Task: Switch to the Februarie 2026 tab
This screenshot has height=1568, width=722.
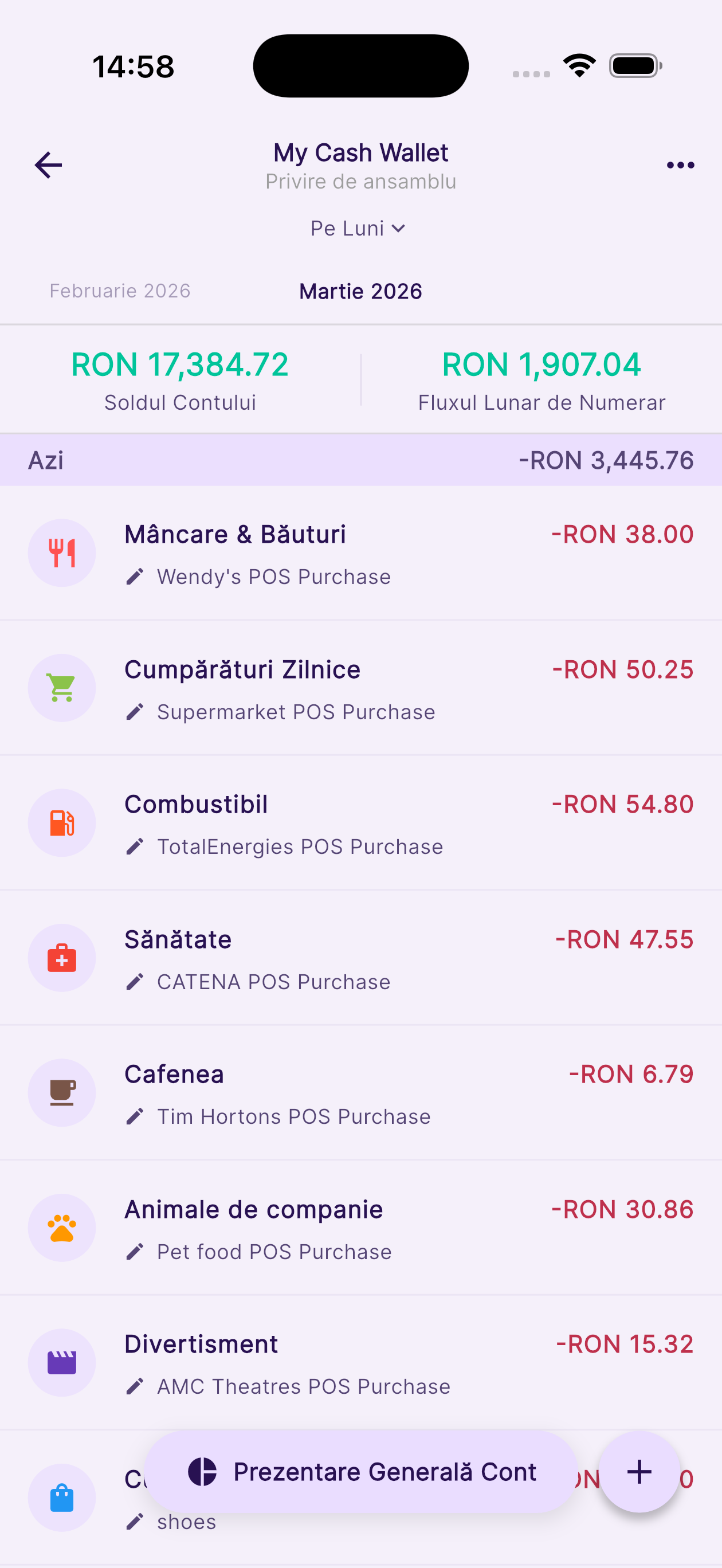Action: [x=120, y=291]
